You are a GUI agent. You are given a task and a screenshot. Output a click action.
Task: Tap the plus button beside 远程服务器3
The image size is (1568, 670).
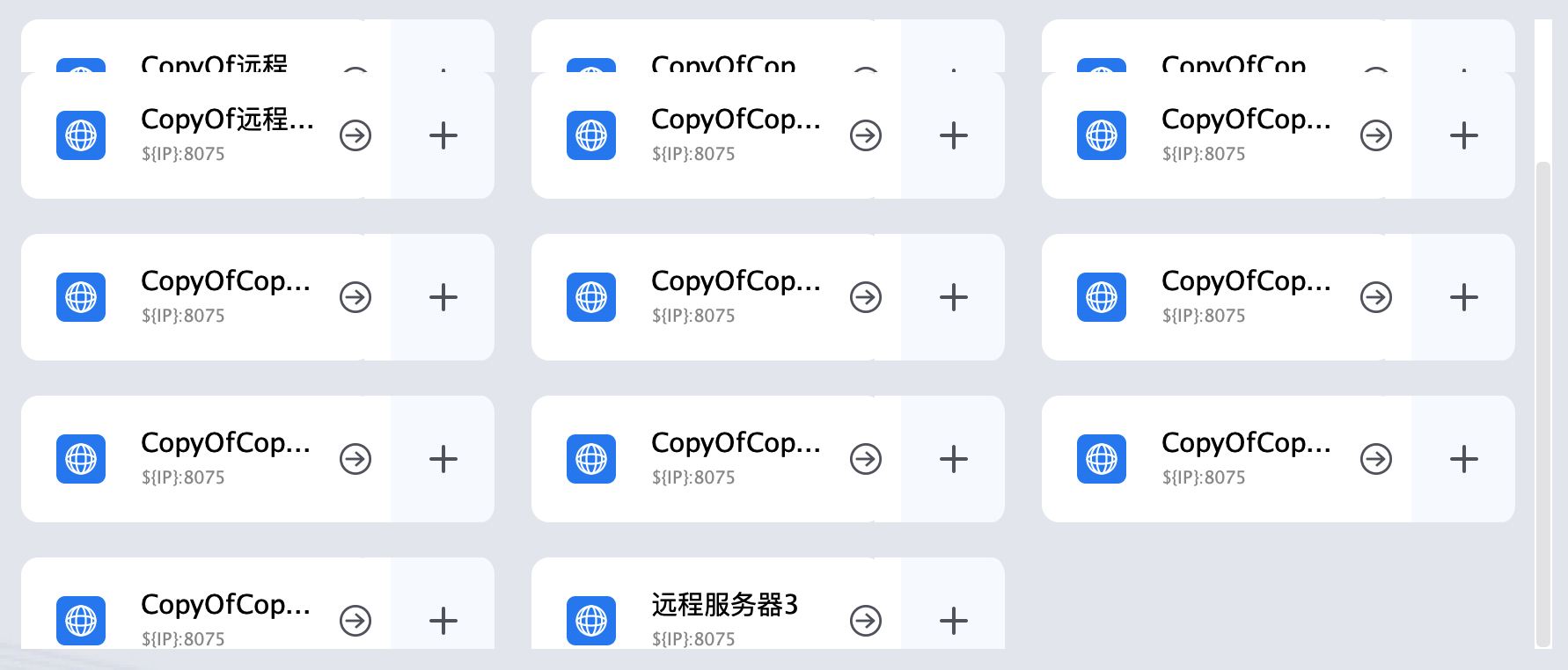tap(953, 621)
